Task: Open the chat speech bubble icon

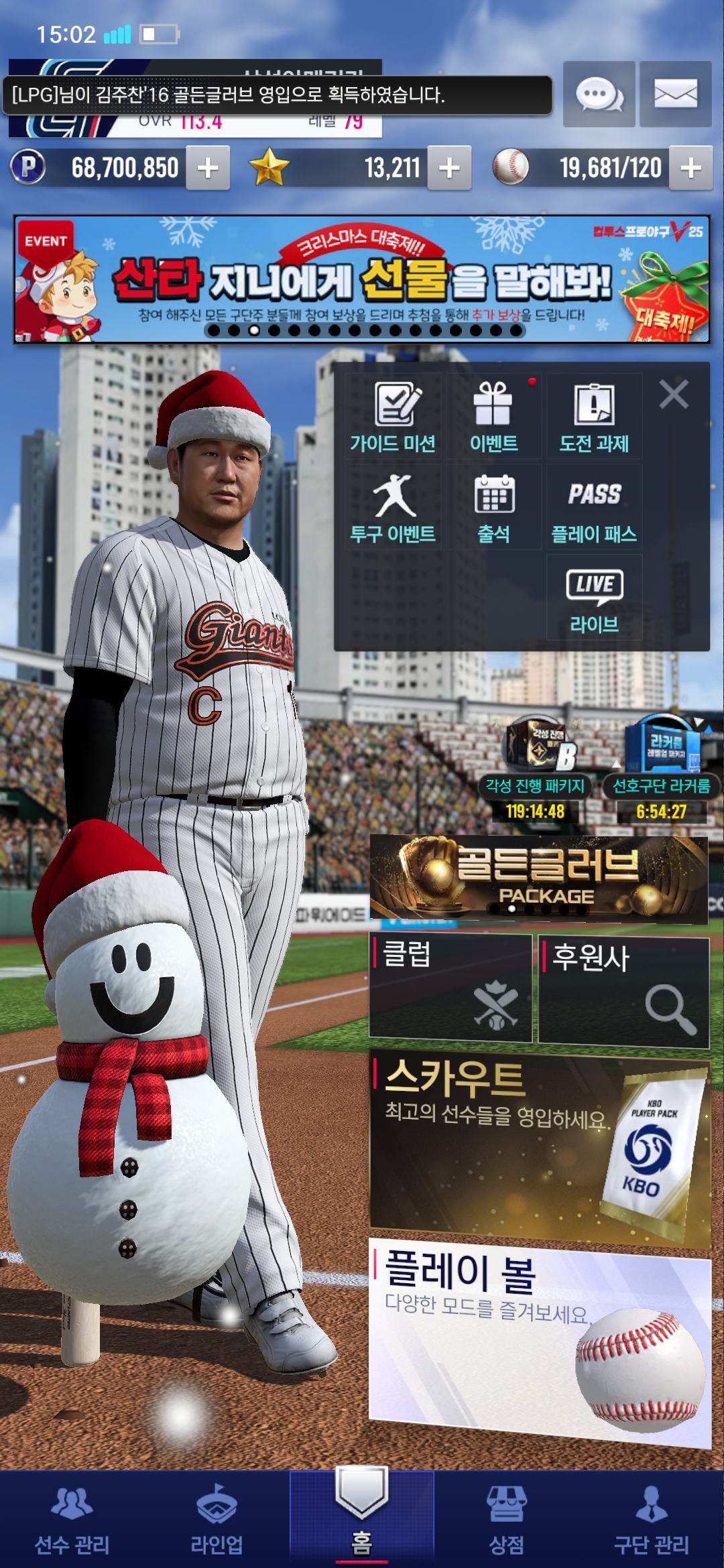Action: click(x=599, y=94)
